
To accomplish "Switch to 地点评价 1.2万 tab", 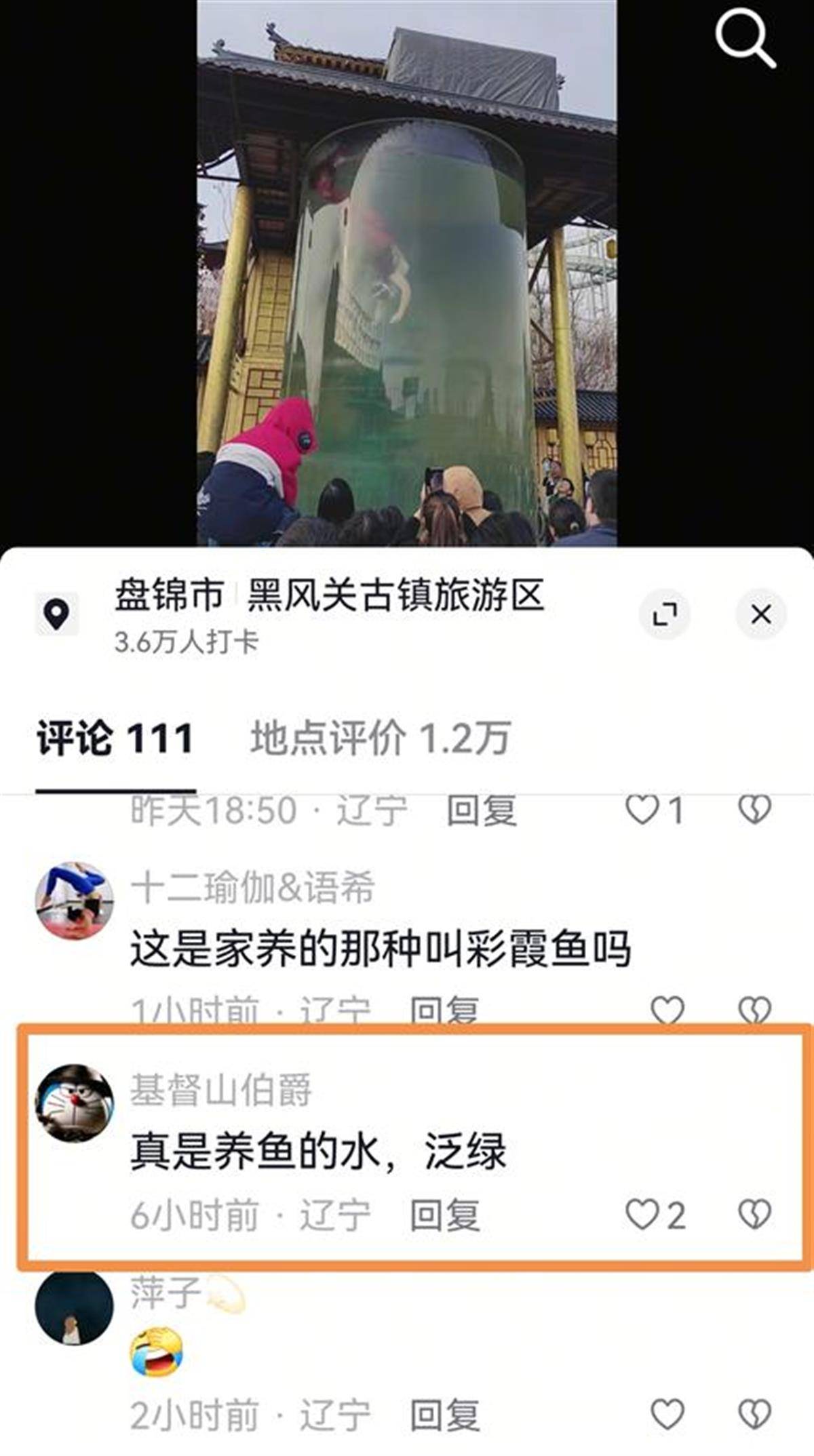I will 380,738.
